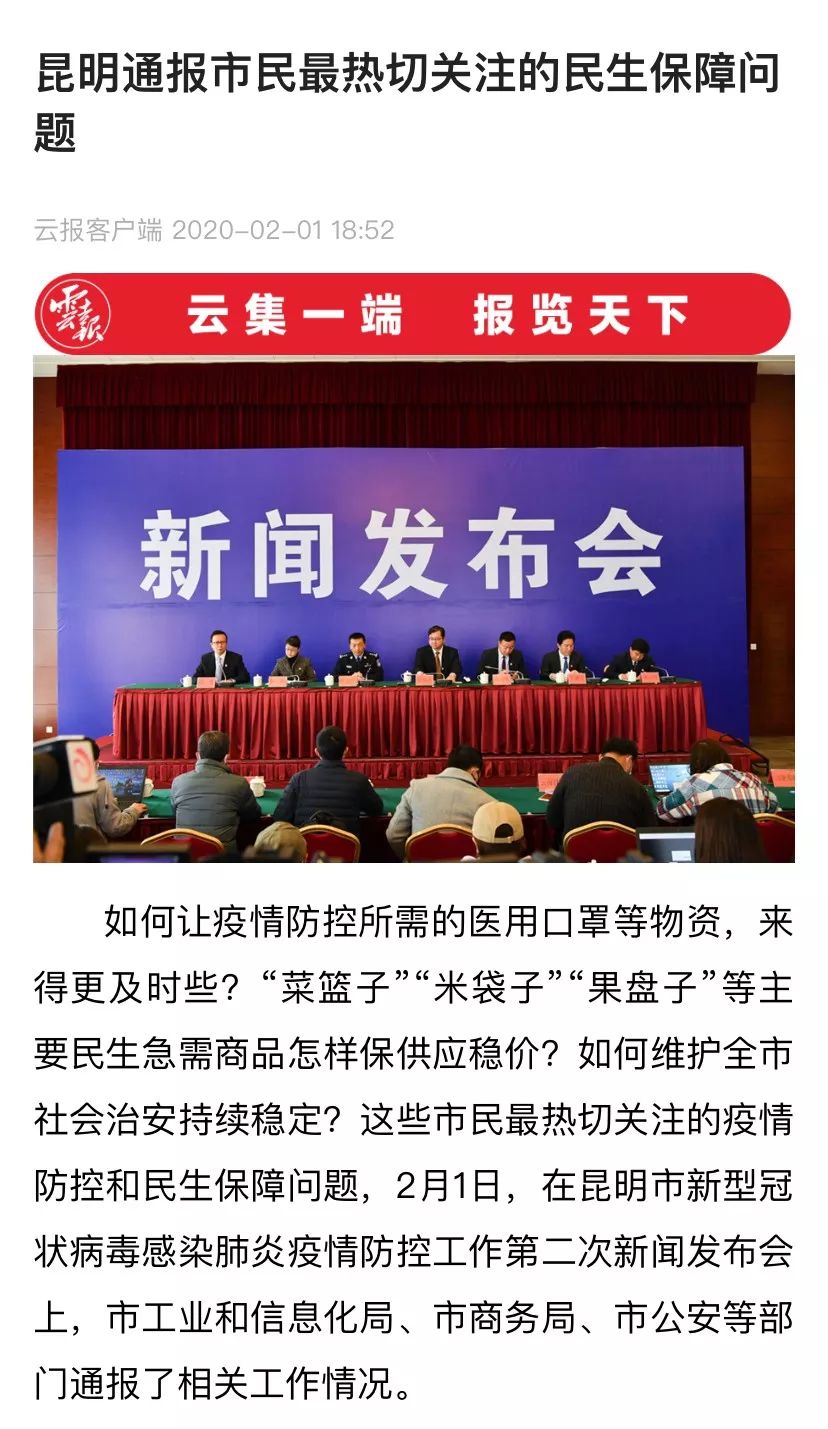The height and width of the screenshot is (1429, 828).
Task: Tap the red 云集一端 报览天下 banner image
Action: [413, 314]
